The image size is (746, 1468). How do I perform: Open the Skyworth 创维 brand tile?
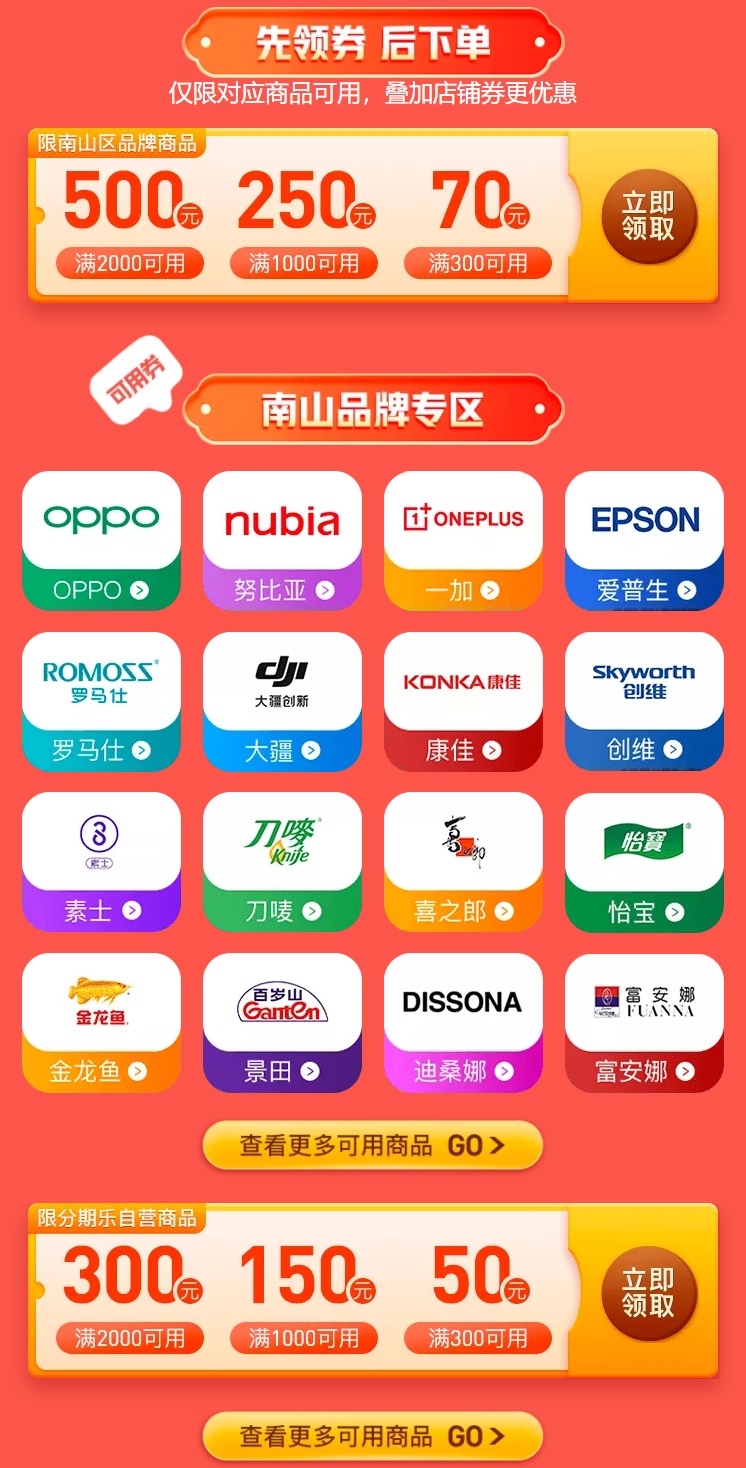coord(644,700)
